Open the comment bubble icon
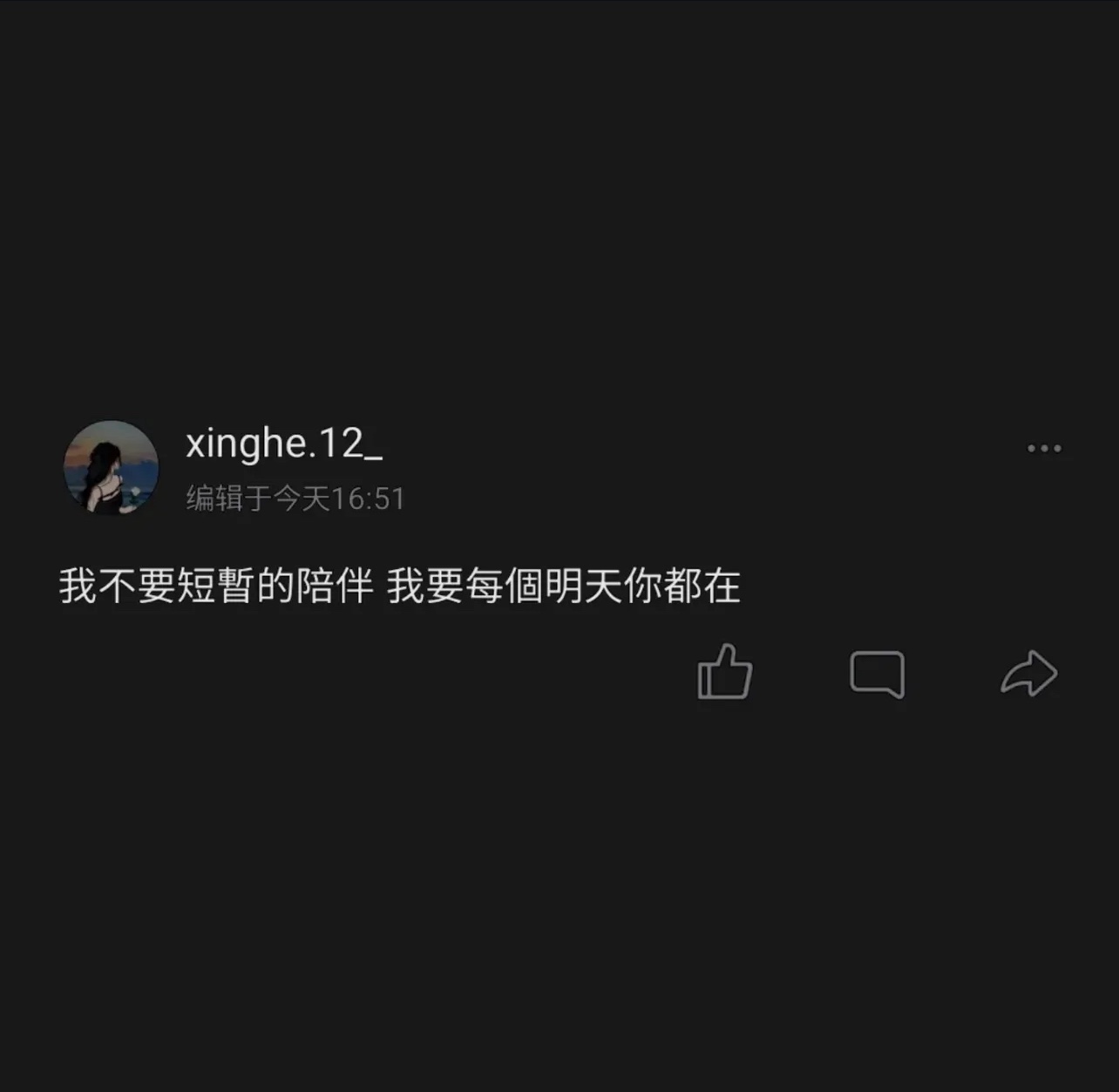1119x1092 pixels. [x=877, y=674]
